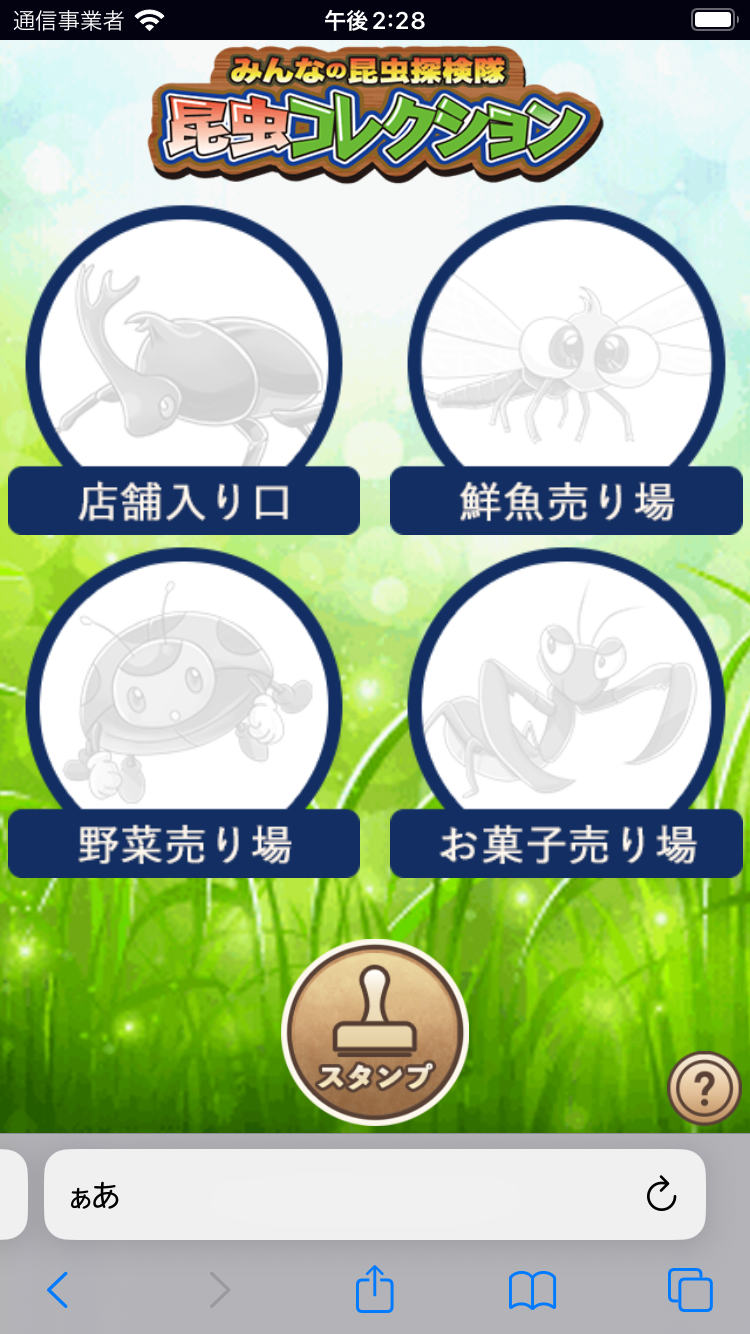Tap the round スタンプ stamp button
Image resolution: width=750 pixels, height=1334 pixels.
point(375,1032)
